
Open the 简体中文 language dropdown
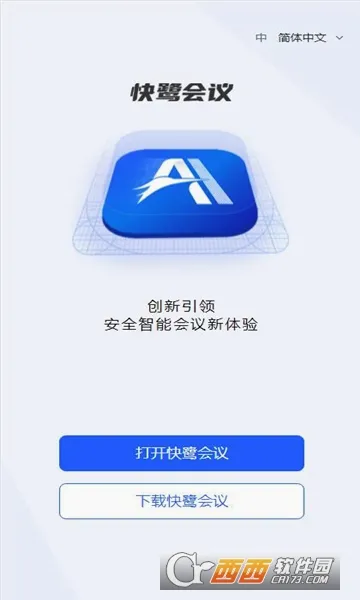point(300,38)
